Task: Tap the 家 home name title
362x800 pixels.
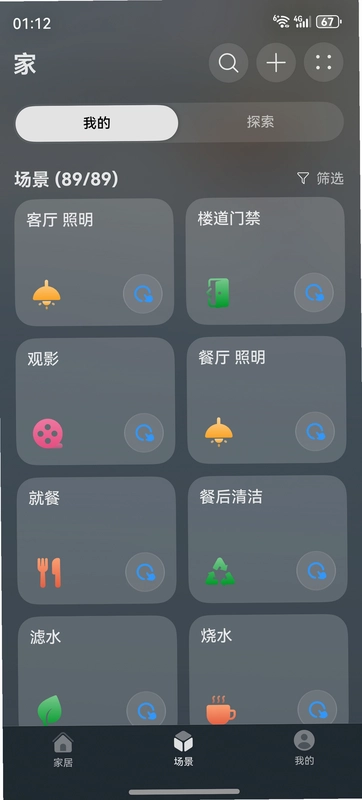Action: (25, 65)
